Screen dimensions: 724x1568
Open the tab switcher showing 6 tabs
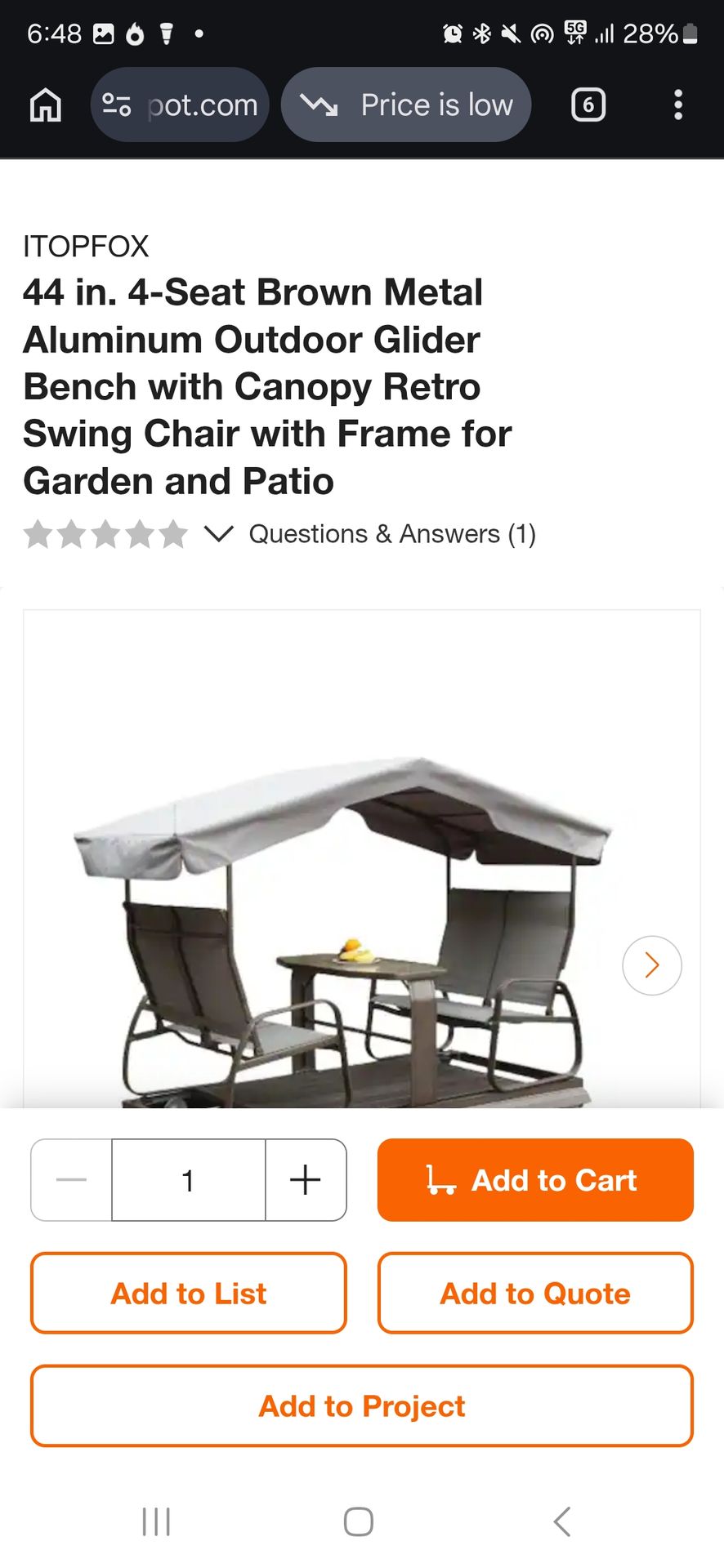coord(588,105)
